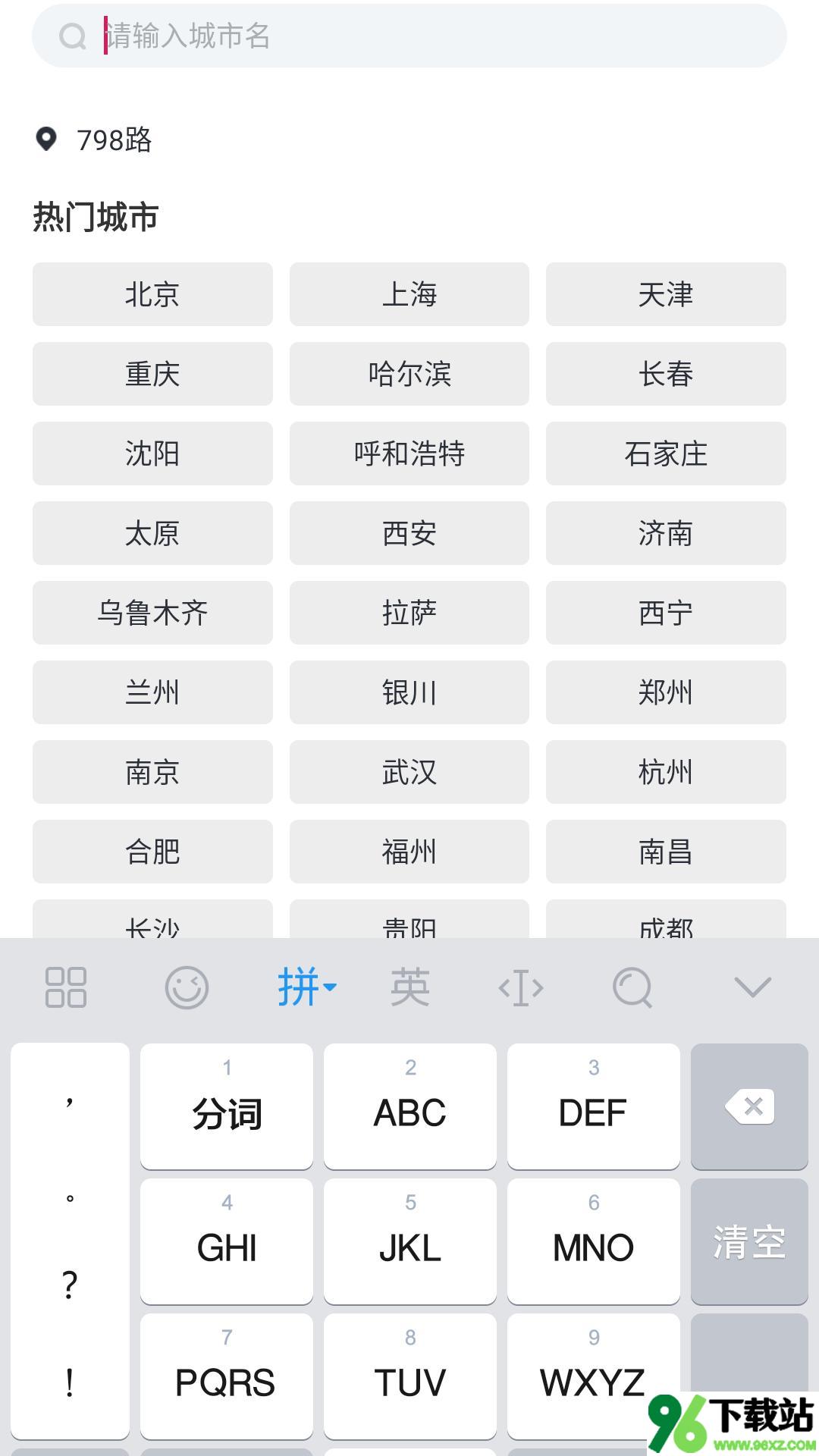Switch keyboard to English 英 mode
Viewport: 819px width, 1456px height.
click(x=410, y=987)
